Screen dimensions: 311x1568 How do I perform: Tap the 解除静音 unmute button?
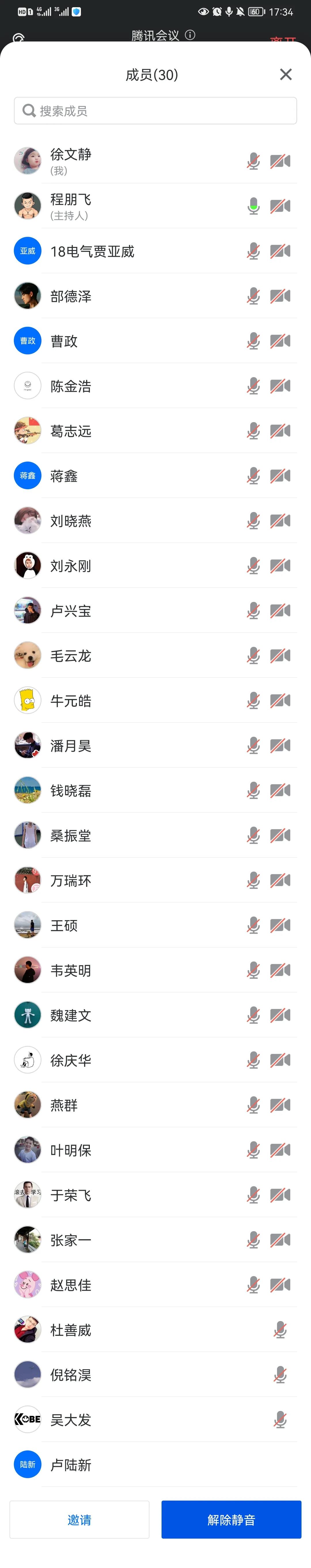[x=231, y=1519]
